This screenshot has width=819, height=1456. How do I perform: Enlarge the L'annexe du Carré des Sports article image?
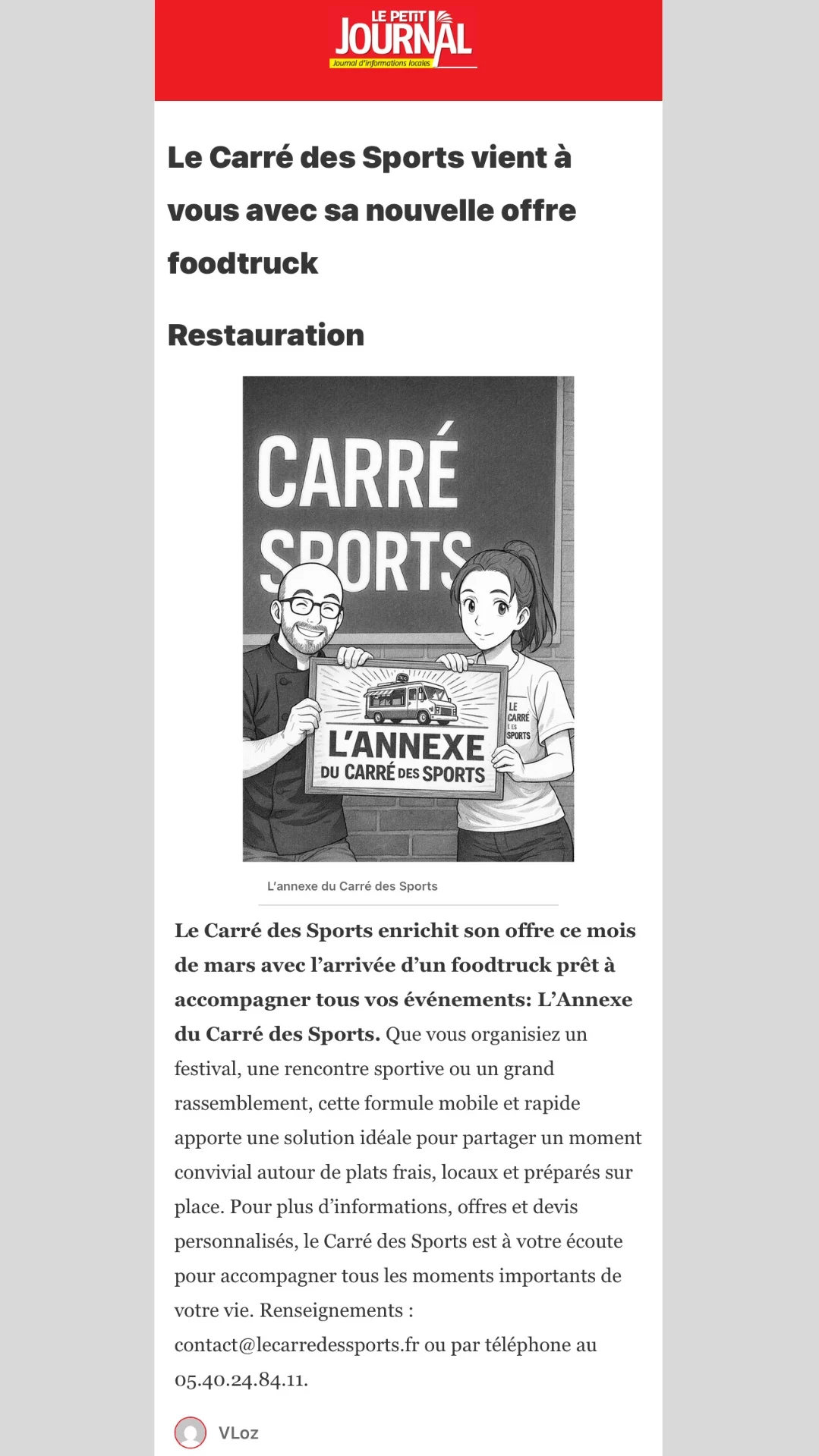click(408, 618)
